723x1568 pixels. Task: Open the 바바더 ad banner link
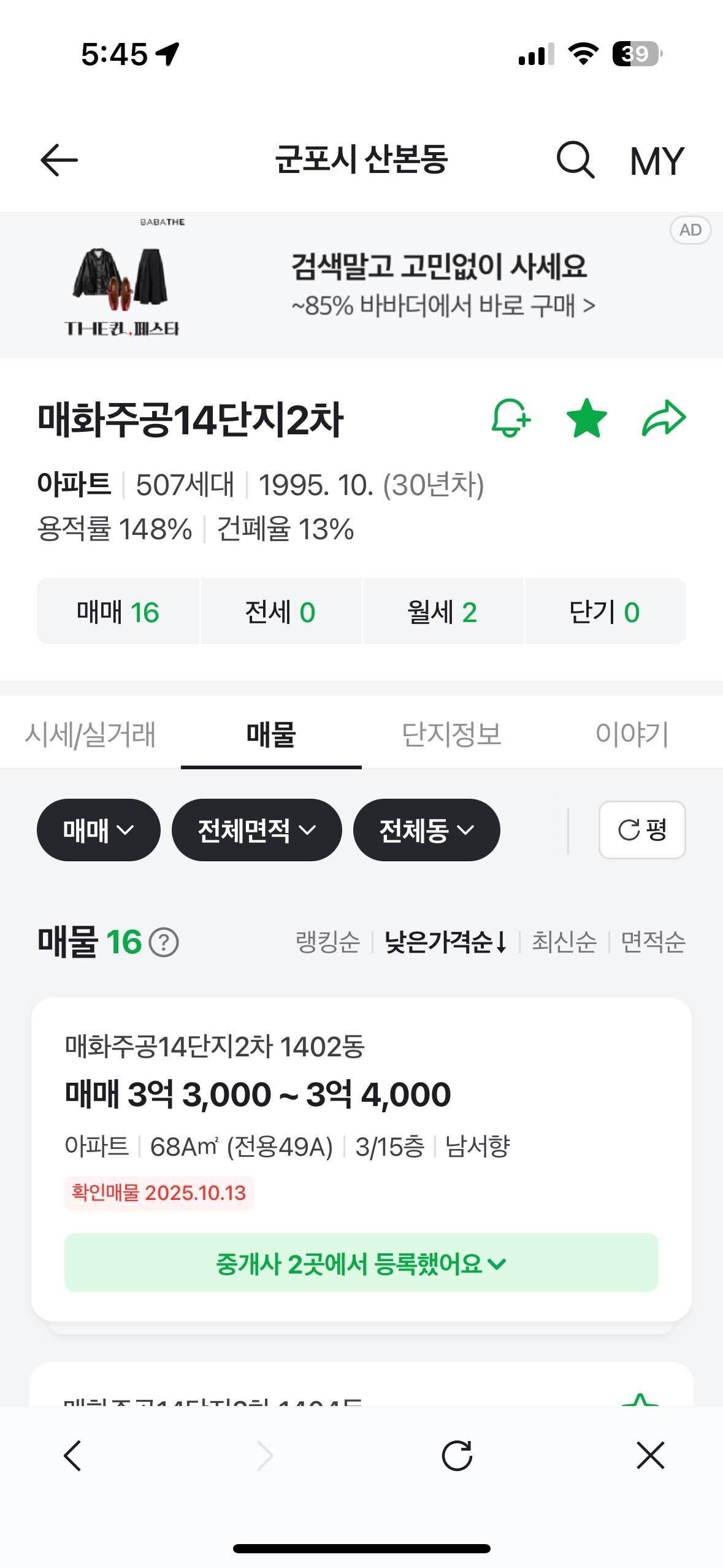[362, 283]
